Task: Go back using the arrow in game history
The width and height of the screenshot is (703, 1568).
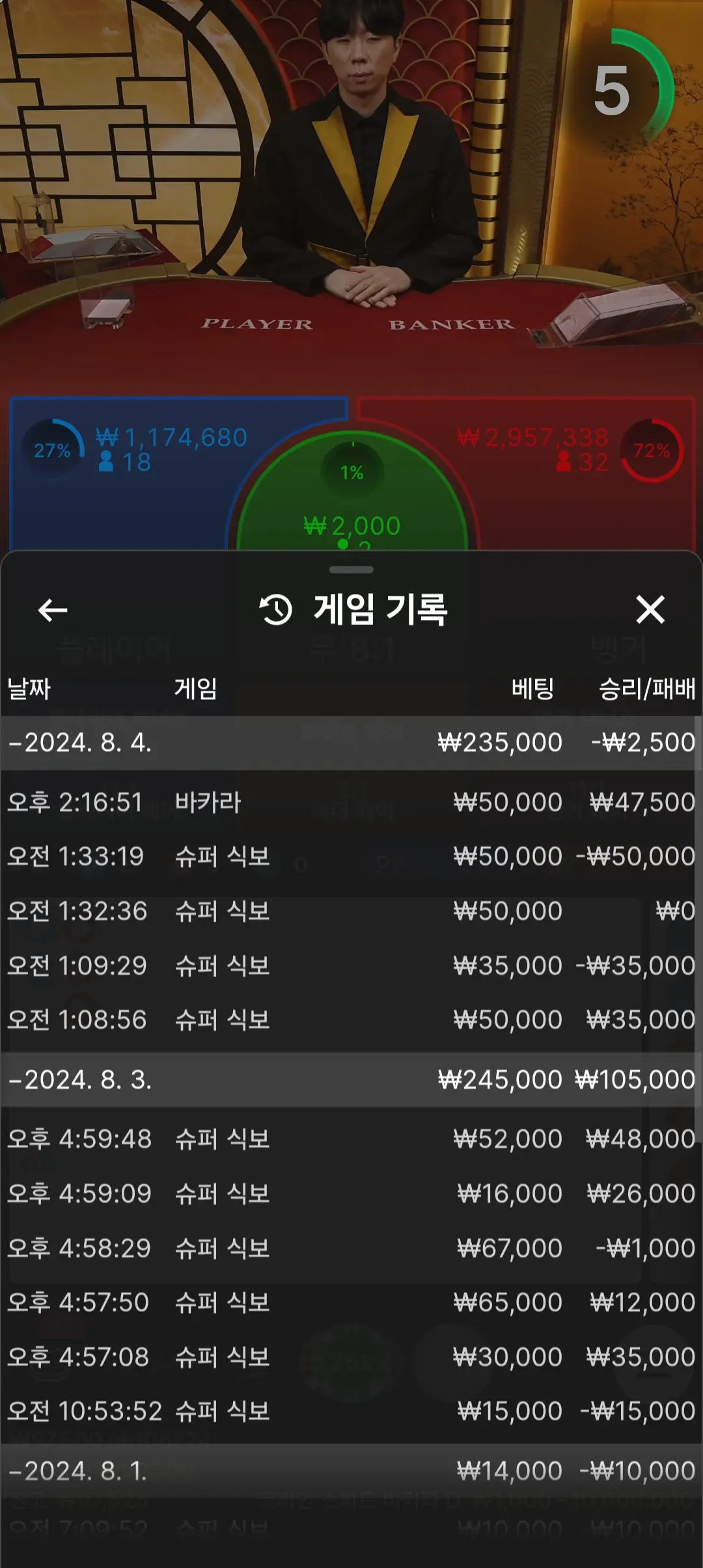Action: 53,610
